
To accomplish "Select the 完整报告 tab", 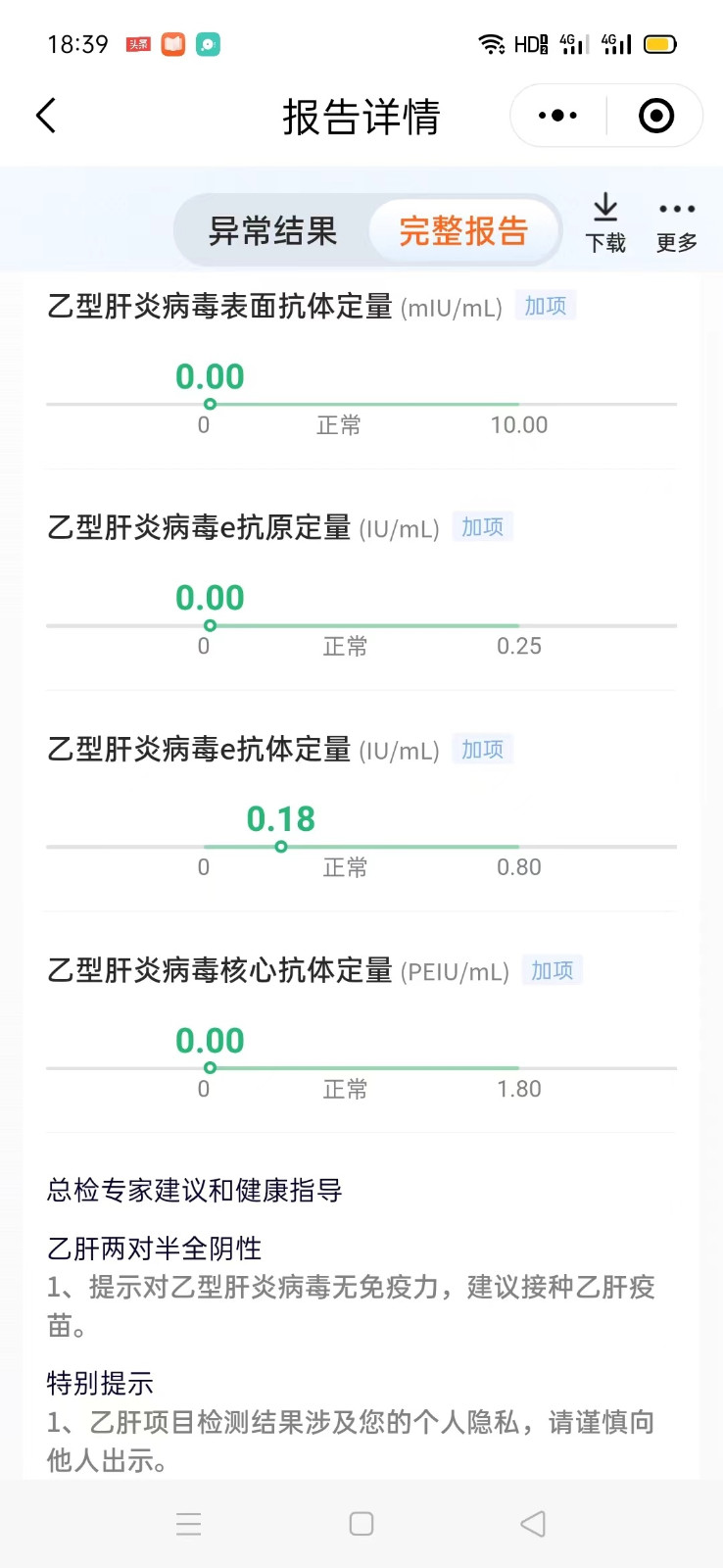I will tap(463, 231).
